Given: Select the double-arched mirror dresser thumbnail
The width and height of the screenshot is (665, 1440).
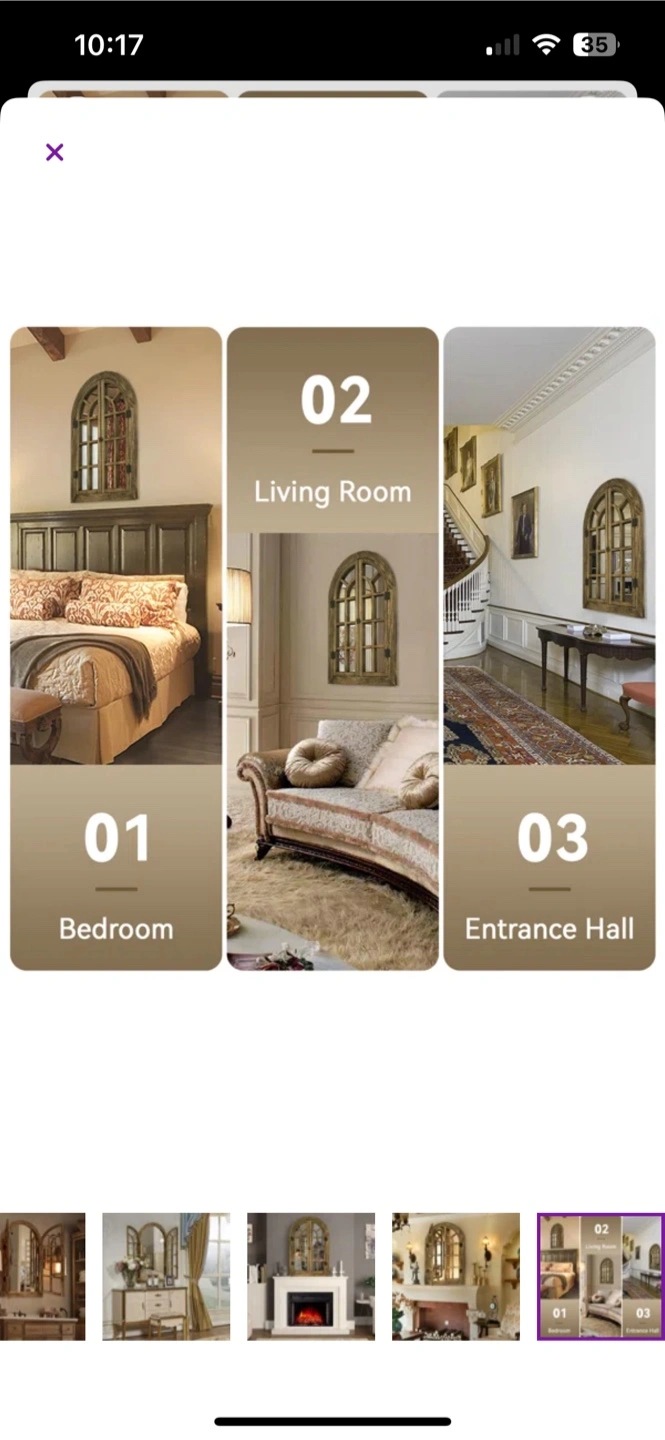Looking at the screenshot, I should (x=42, y=1276).
